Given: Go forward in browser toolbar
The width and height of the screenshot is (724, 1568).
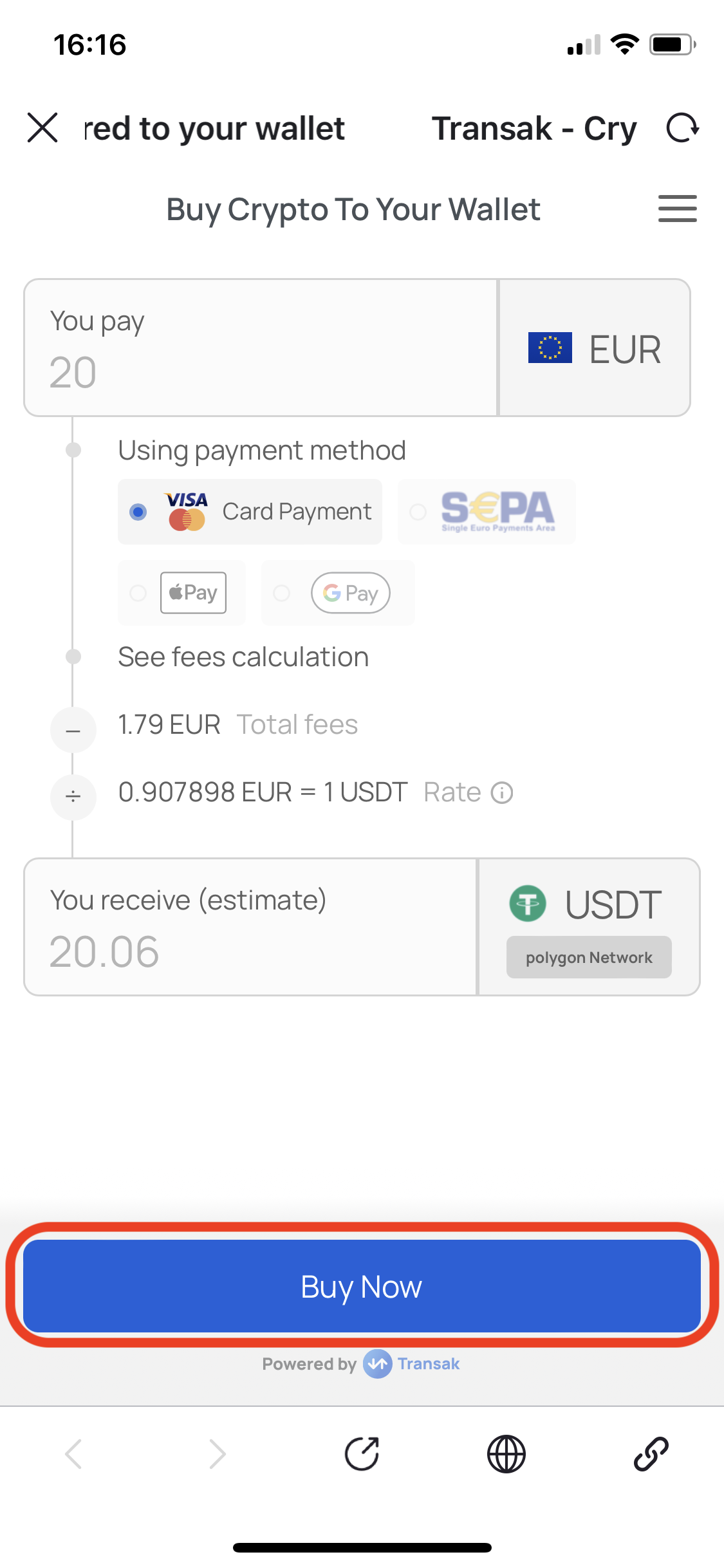Looking at the screenshot, I should (x=218, y=1454).
